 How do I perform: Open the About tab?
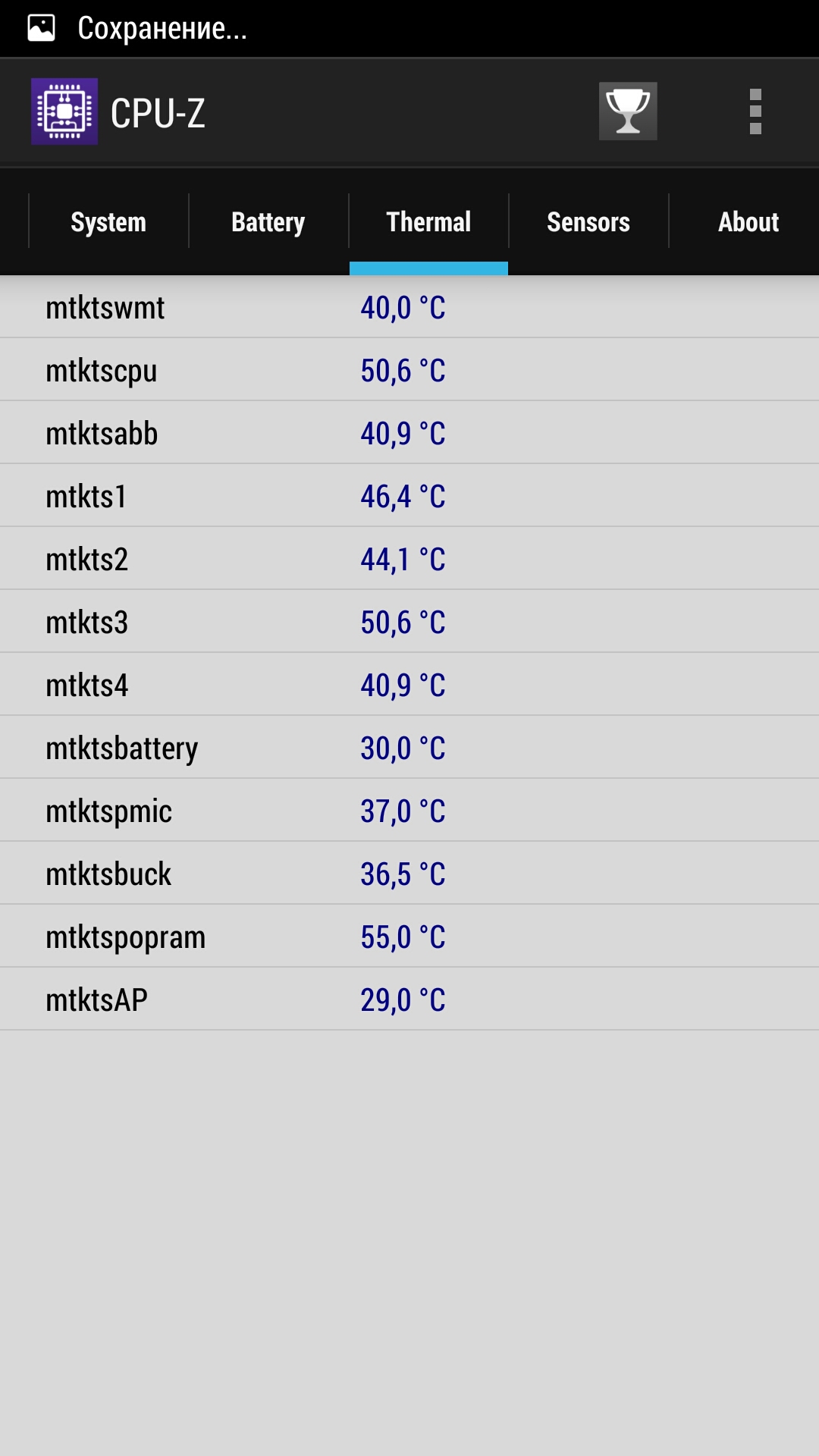[x=748, y=222]
